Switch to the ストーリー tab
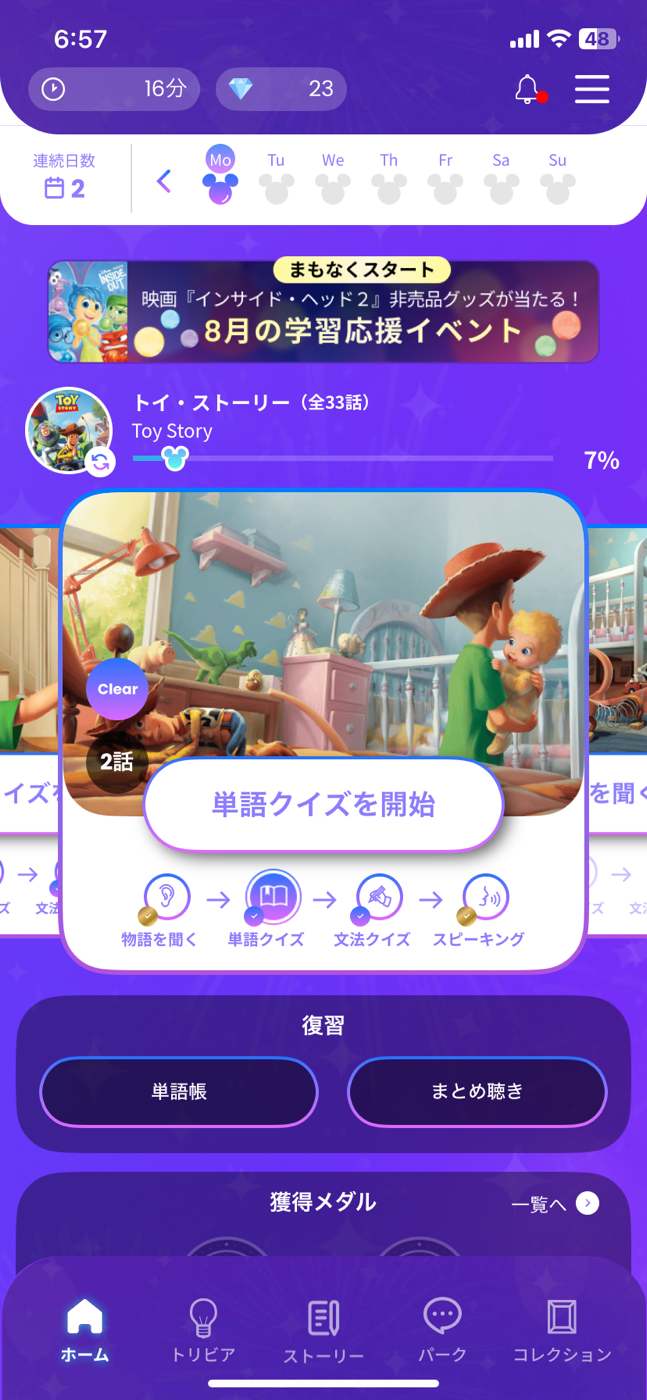 [x=323, y=1330]
